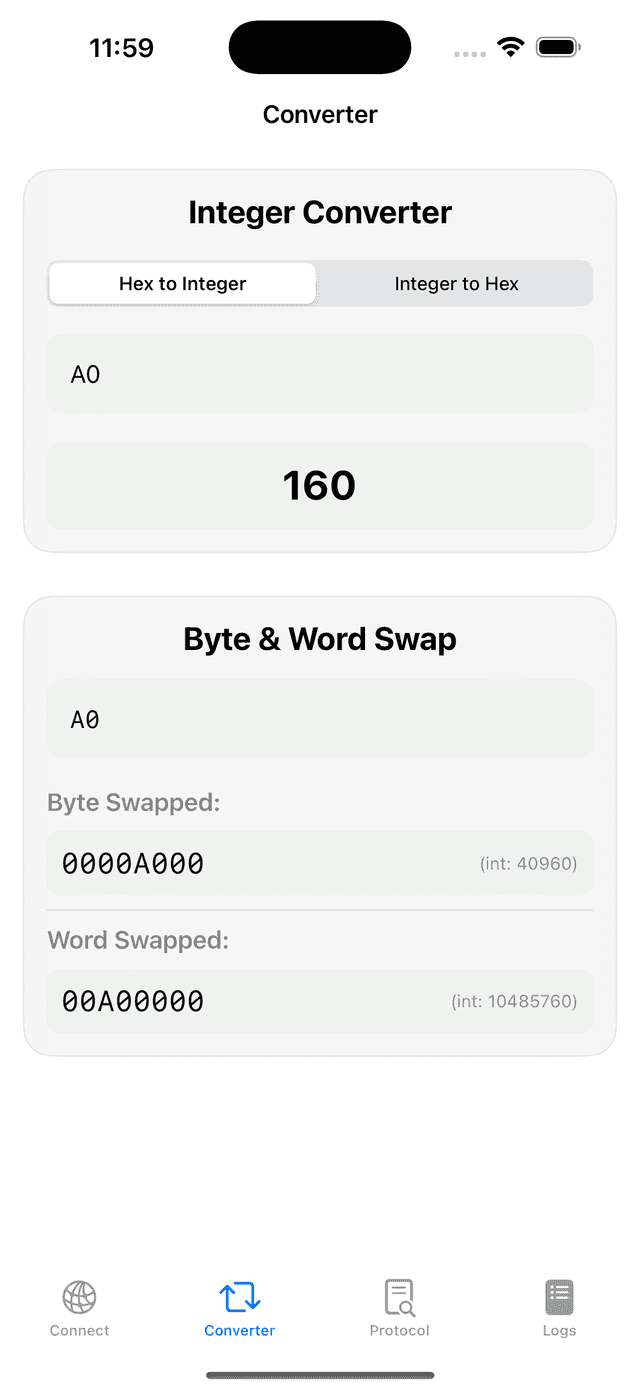Select the Hex to Integer segment

pyautogui.click(x=182, y=284)
